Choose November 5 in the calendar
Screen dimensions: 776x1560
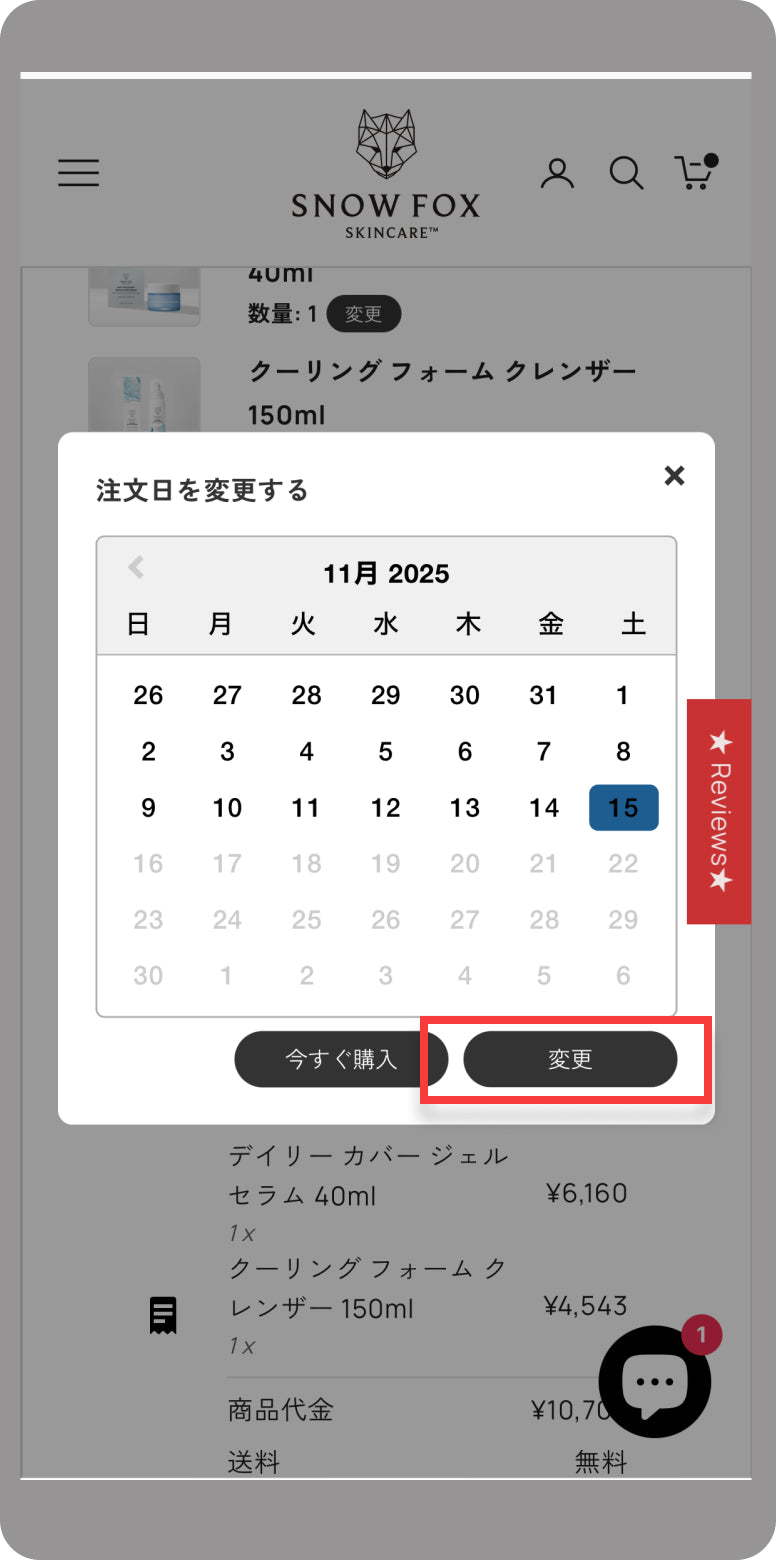(385, 752)
